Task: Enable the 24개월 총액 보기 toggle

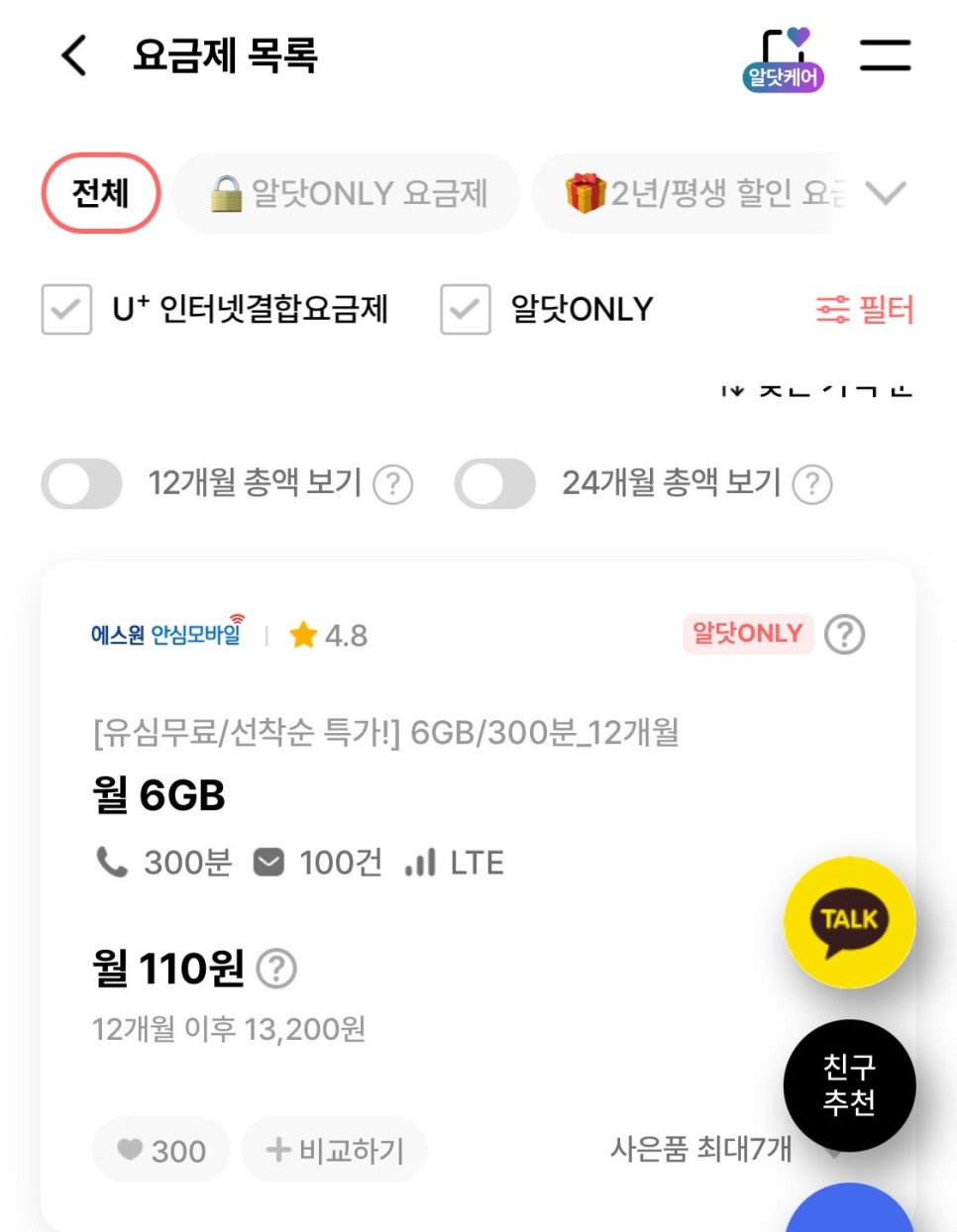Action: tap(495, 483)
